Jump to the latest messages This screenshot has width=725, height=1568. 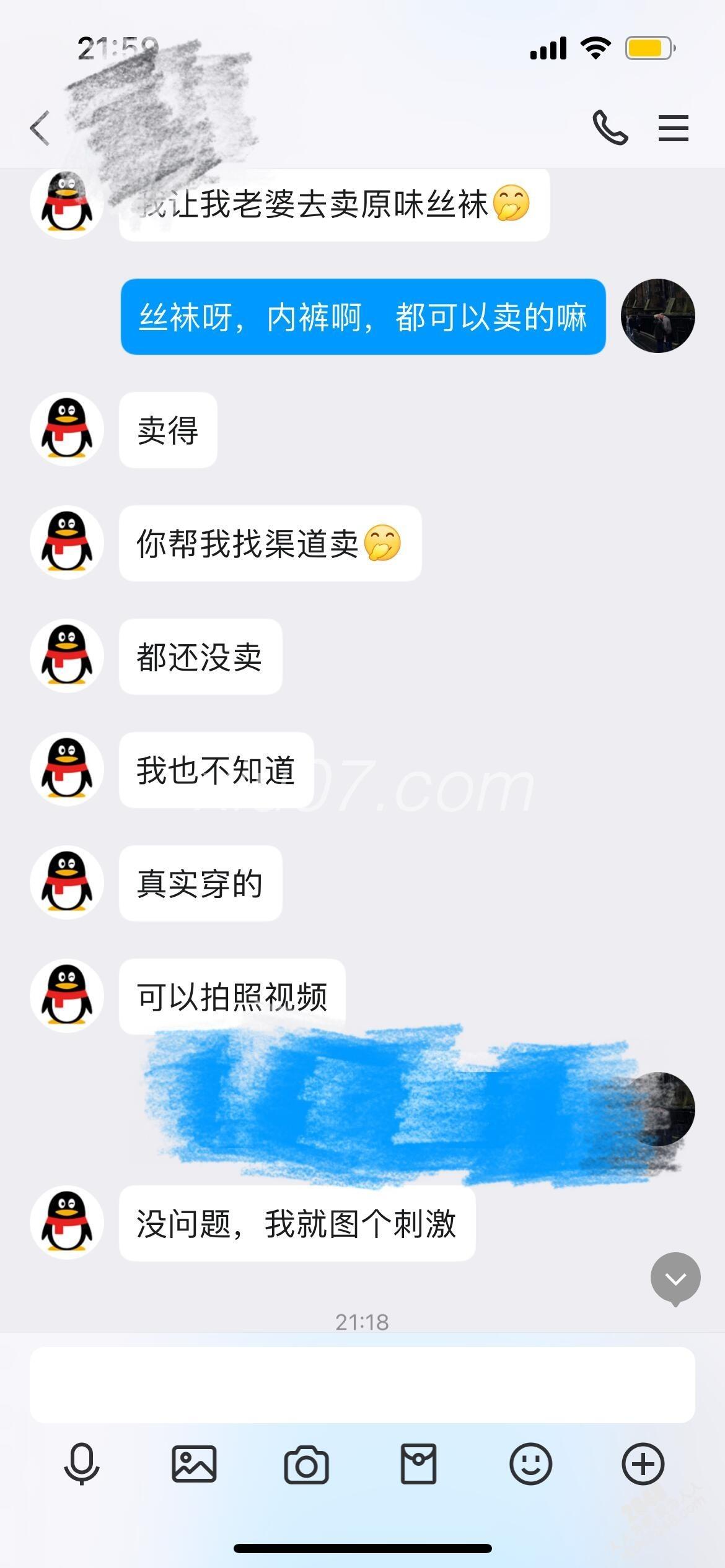point(675,1278)
